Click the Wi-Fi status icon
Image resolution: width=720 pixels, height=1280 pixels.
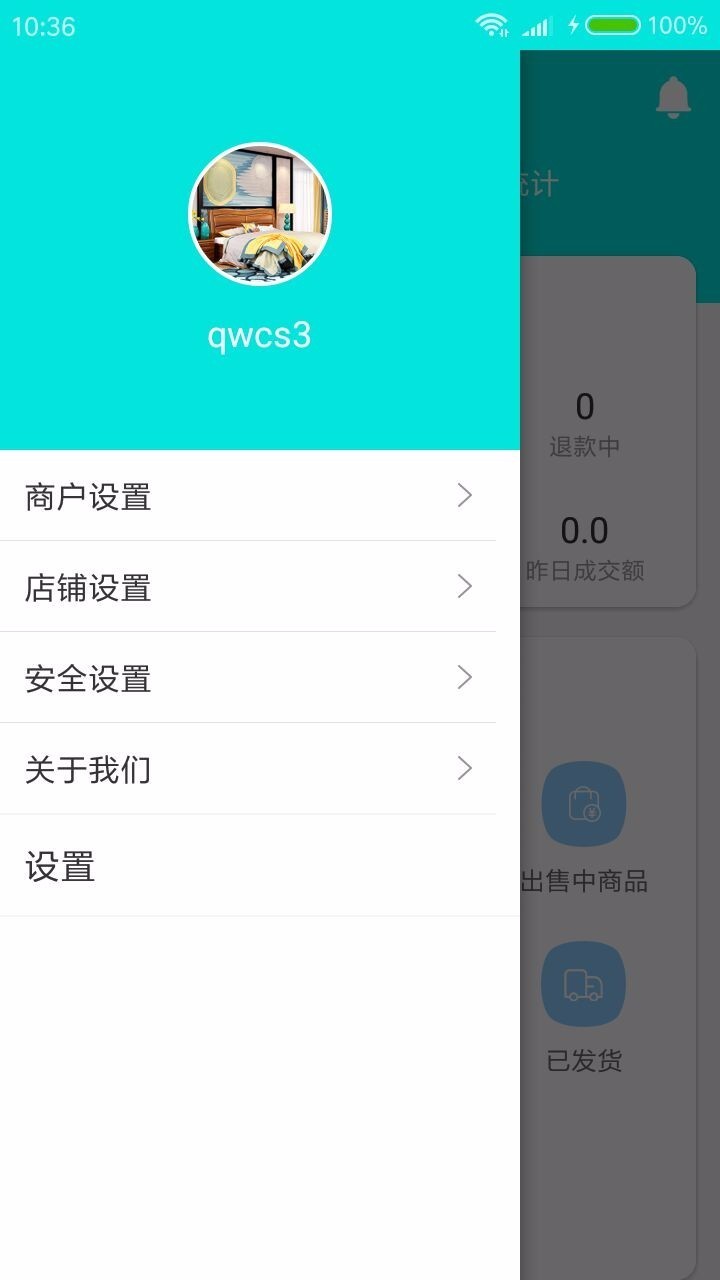tap(492, 24)
